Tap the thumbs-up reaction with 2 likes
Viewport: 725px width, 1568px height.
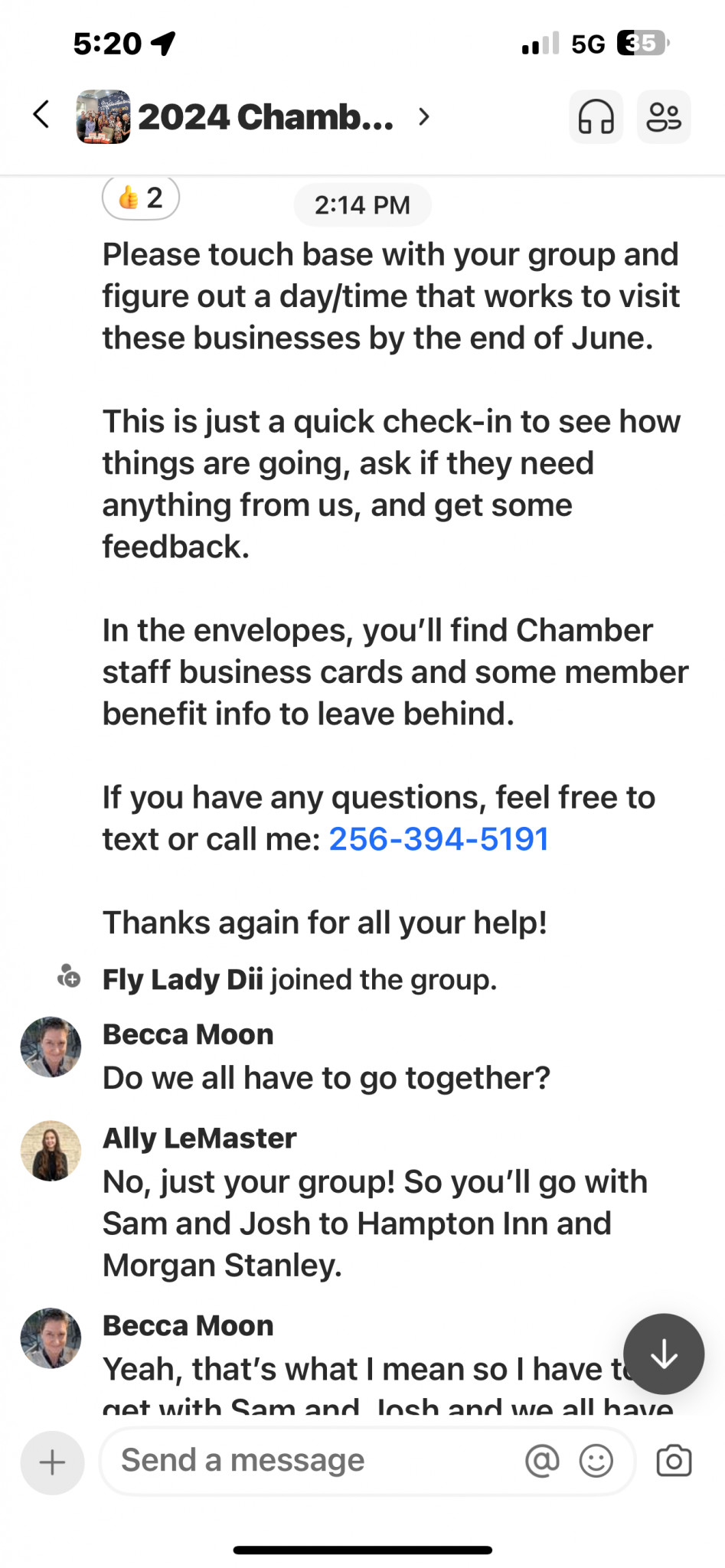141,198
